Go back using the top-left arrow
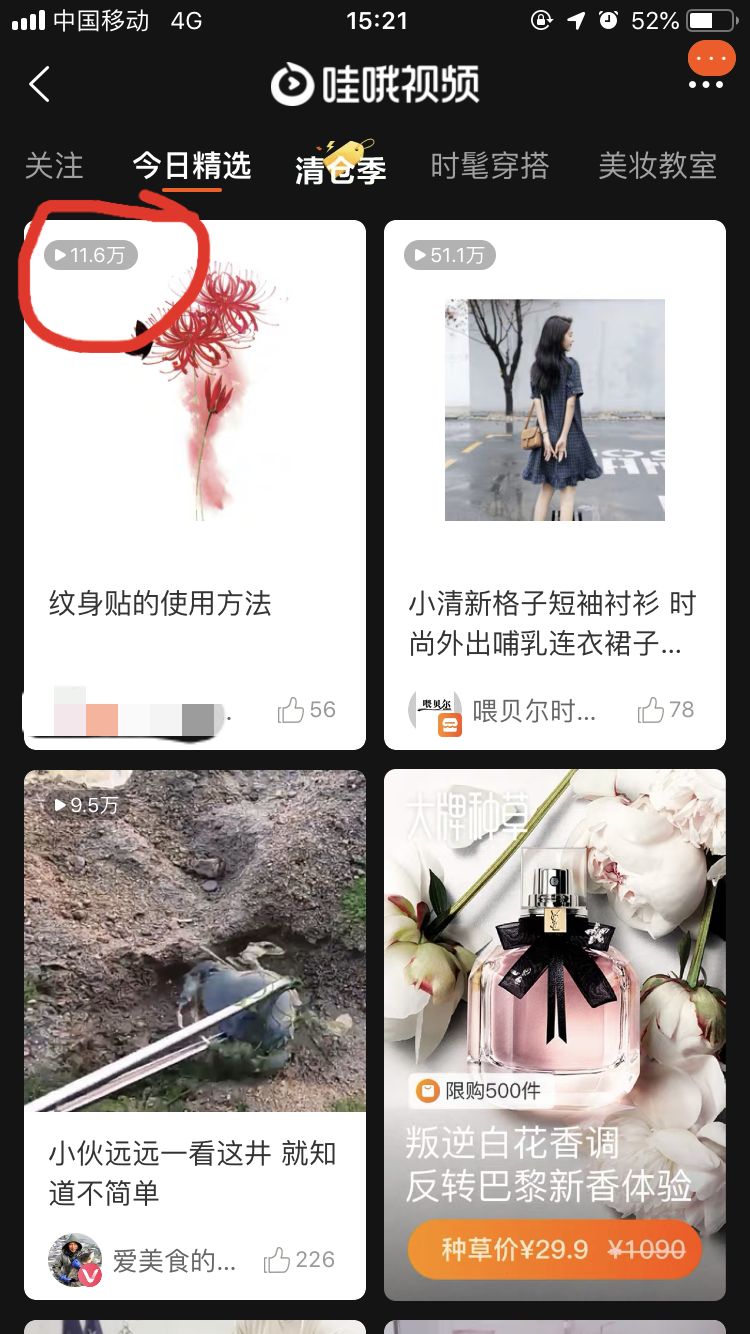The width and height of the screenshot is (750, 1334). pos(40,85)
